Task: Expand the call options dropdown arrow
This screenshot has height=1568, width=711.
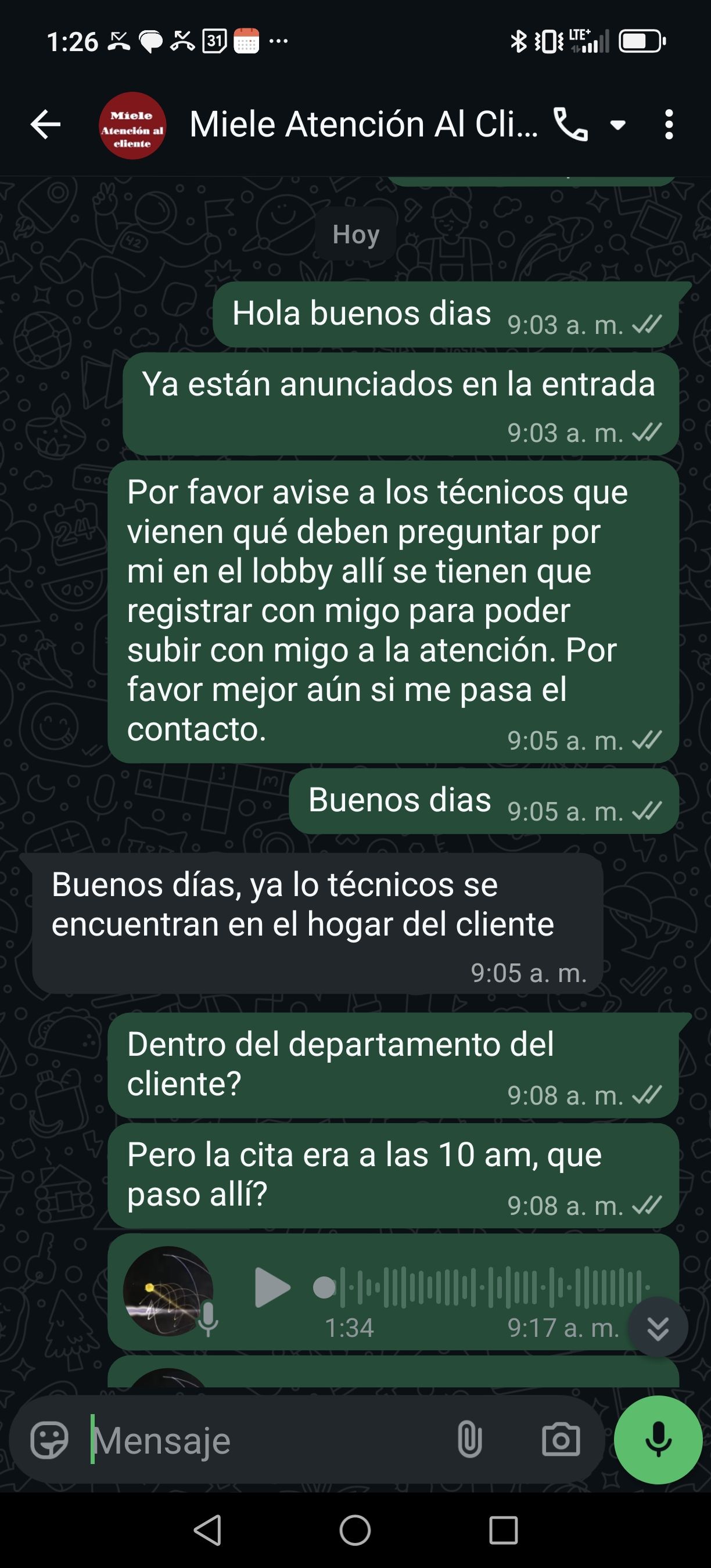Action: [x=618, y=125]
